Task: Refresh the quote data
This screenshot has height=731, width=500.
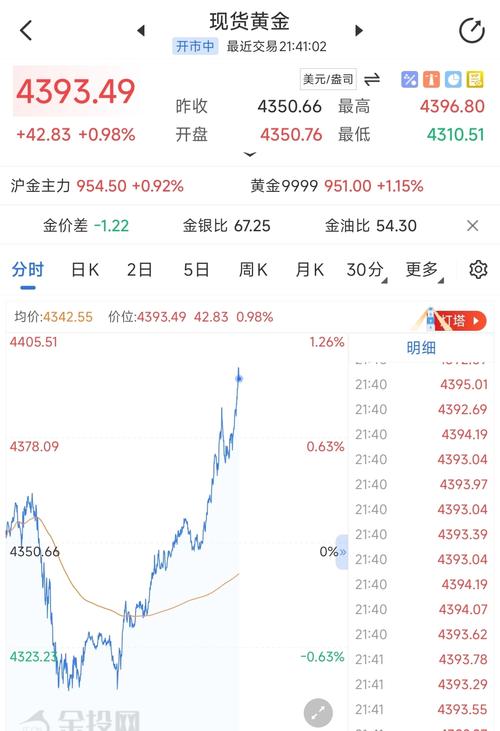Action: (472, 31)
